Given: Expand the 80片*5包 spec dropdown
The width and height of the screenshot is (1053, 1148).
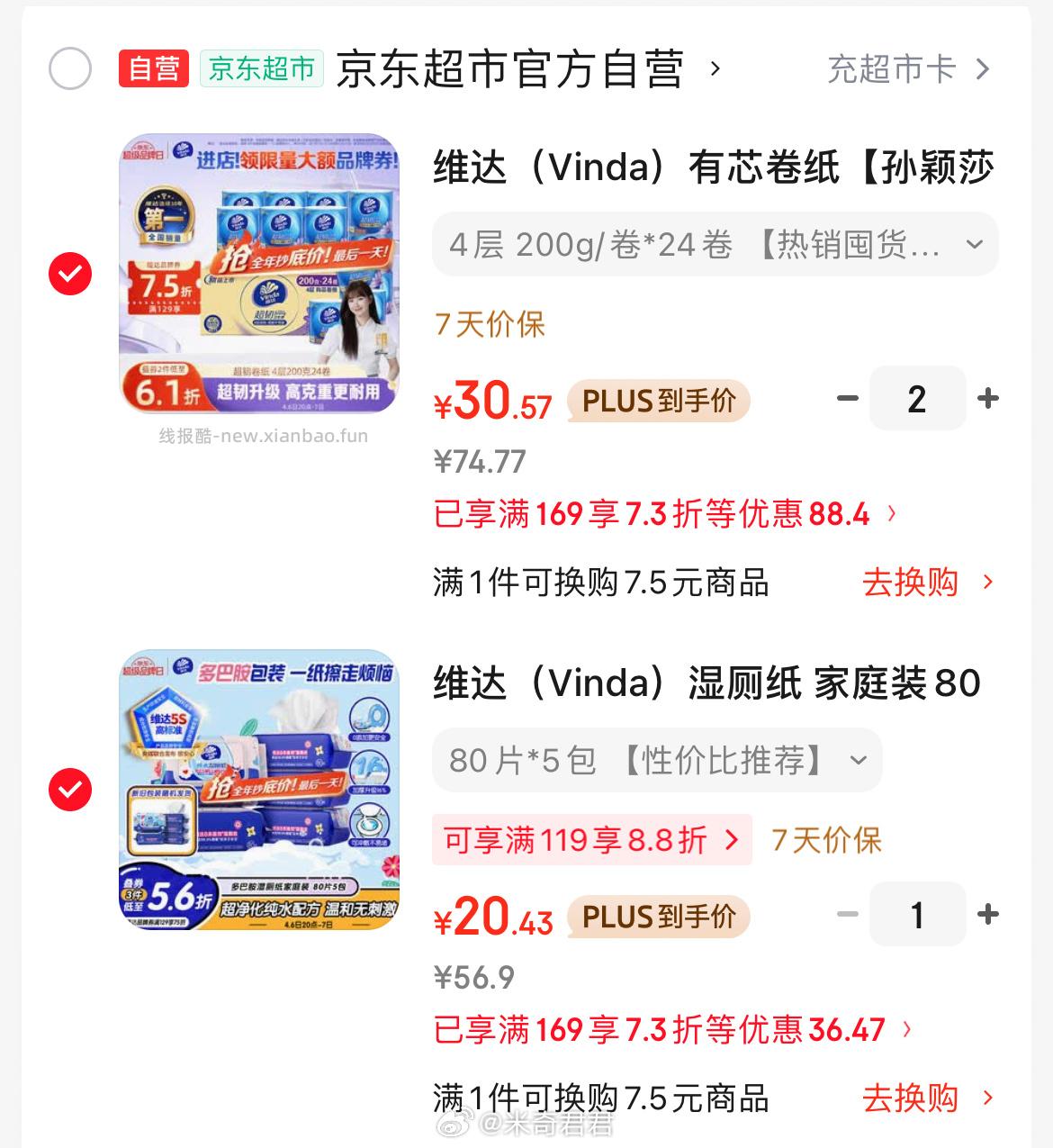Looking at the screenshot, I should (657, 760).
